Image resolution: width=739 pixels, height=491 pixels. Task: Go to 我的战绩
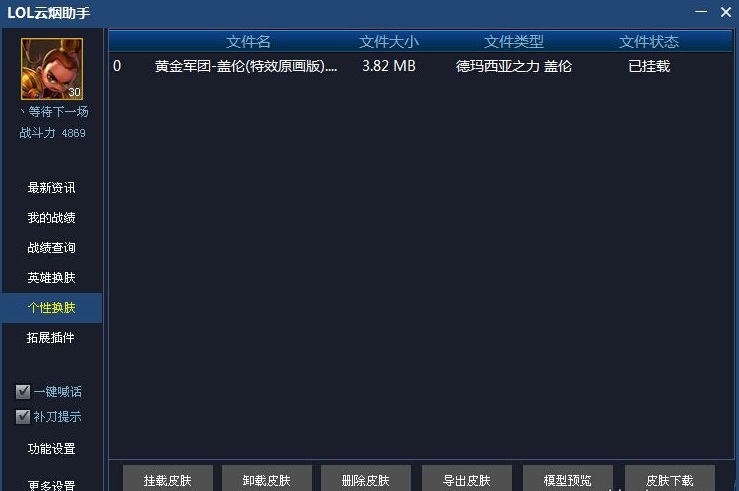click(51, 218)
